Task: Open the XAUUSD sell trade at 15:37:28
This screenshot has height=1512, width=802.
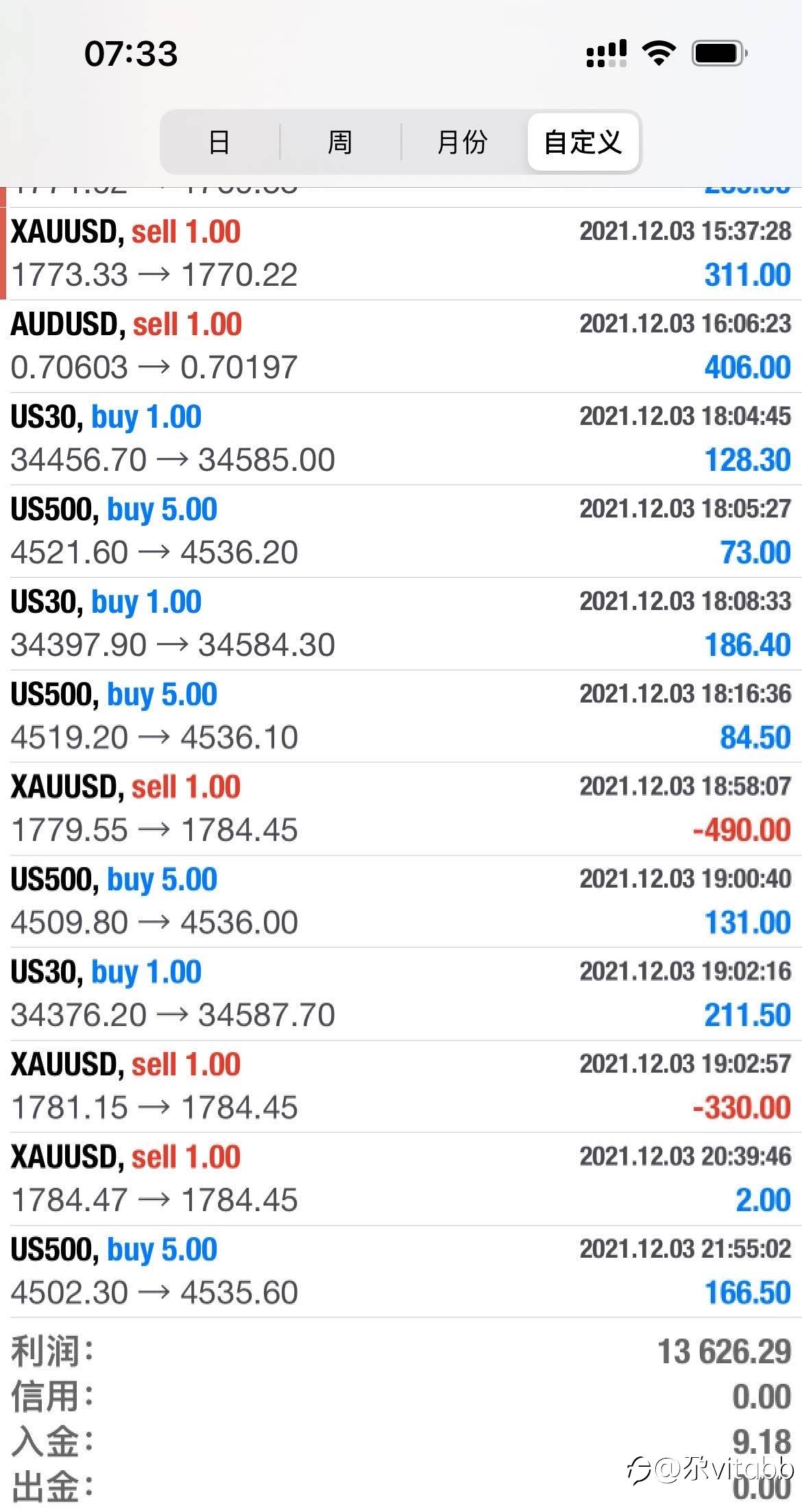Action: pyautogui.click(x=401, y=254)
